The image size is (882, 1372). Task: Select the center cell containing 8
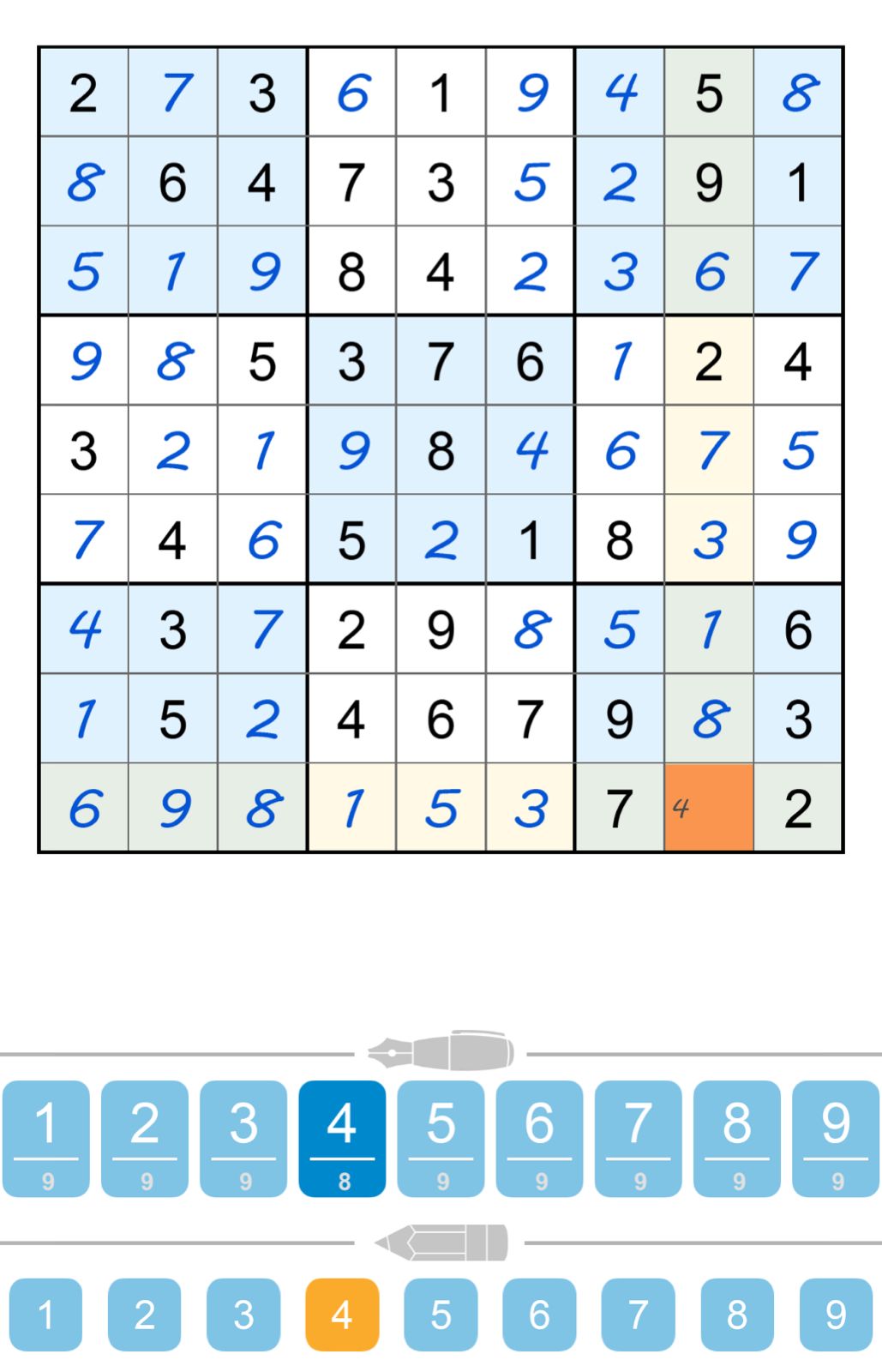pyautogui.click(x=441, y=449)
